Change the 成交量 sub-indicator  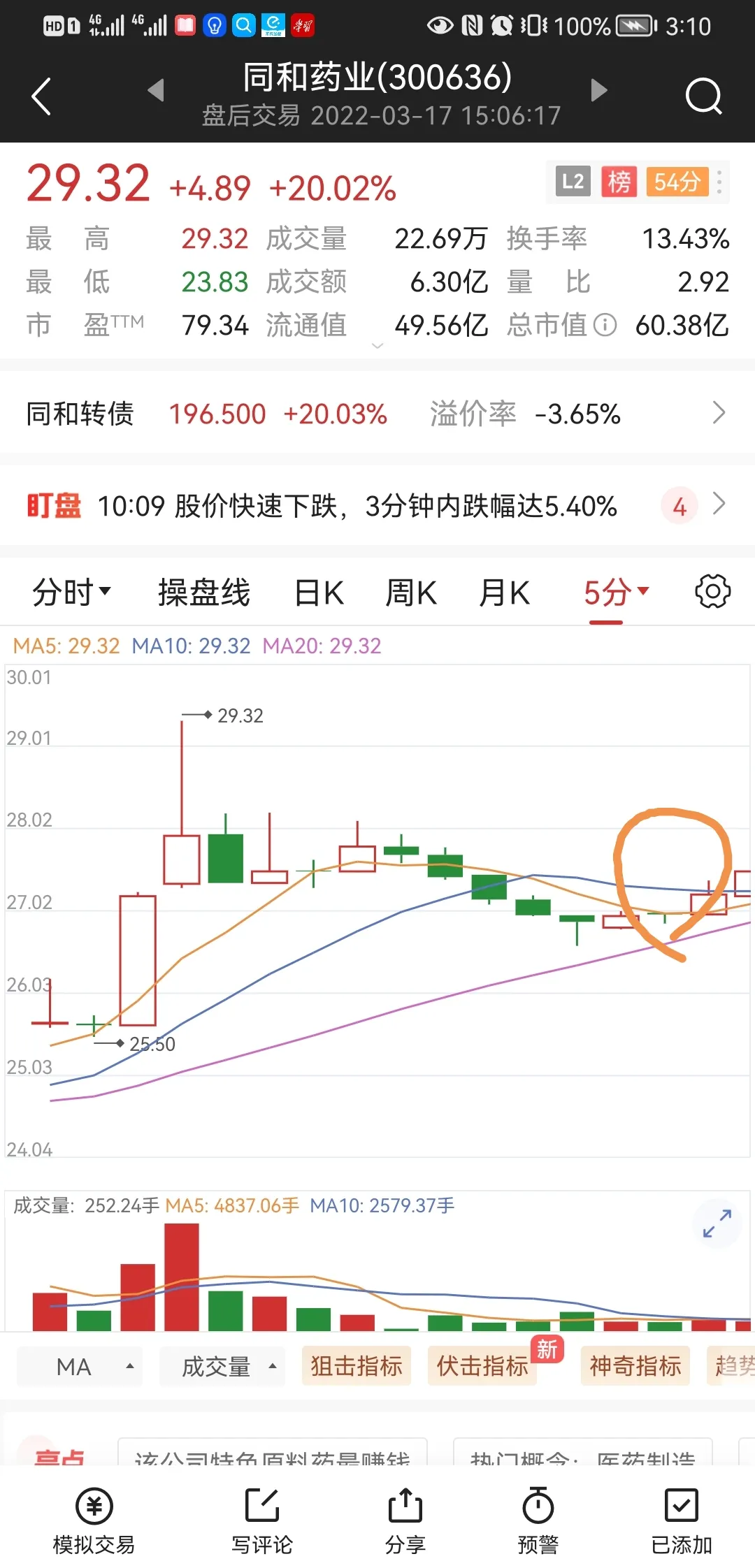(x=222, y=1367)
